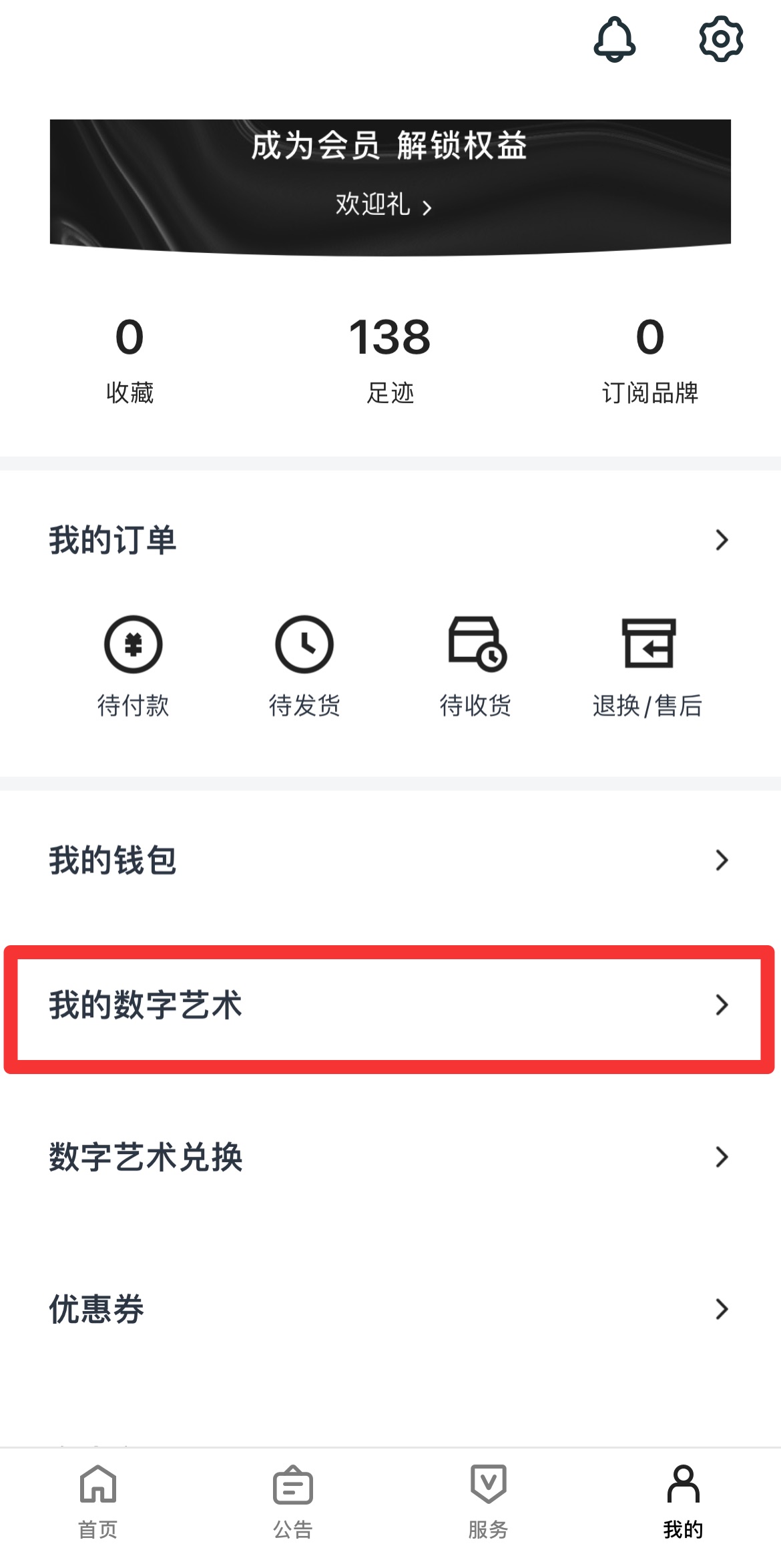The image size is (781, 1568).
Task: Open 我的钱包 wallet
Action: pyautogui.click(x=390, y=860)
